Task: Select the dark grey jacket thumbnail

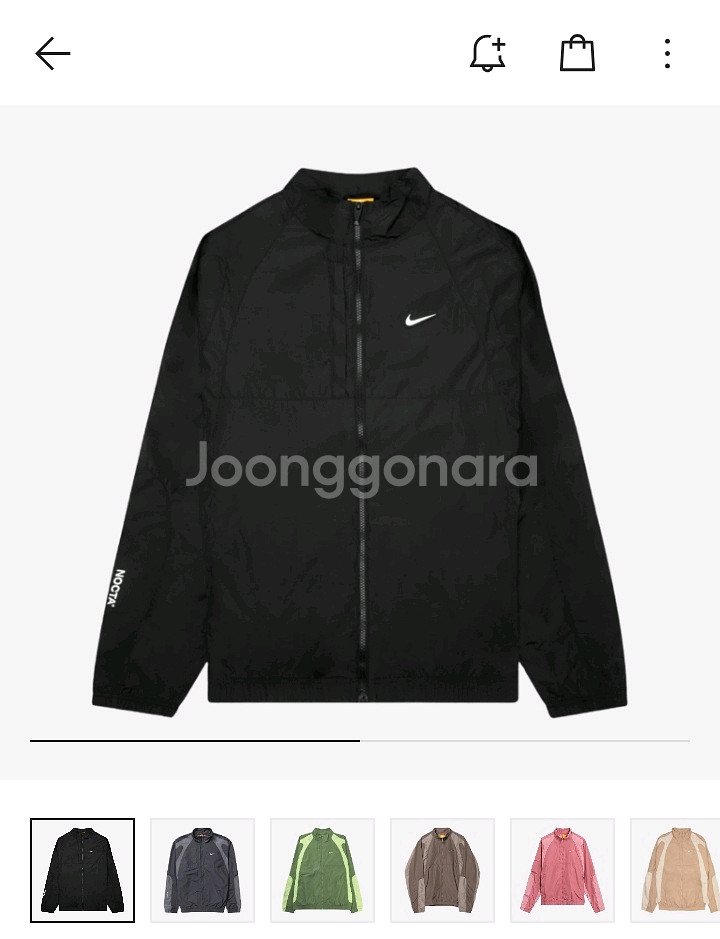Action: [x=202, y=870]
